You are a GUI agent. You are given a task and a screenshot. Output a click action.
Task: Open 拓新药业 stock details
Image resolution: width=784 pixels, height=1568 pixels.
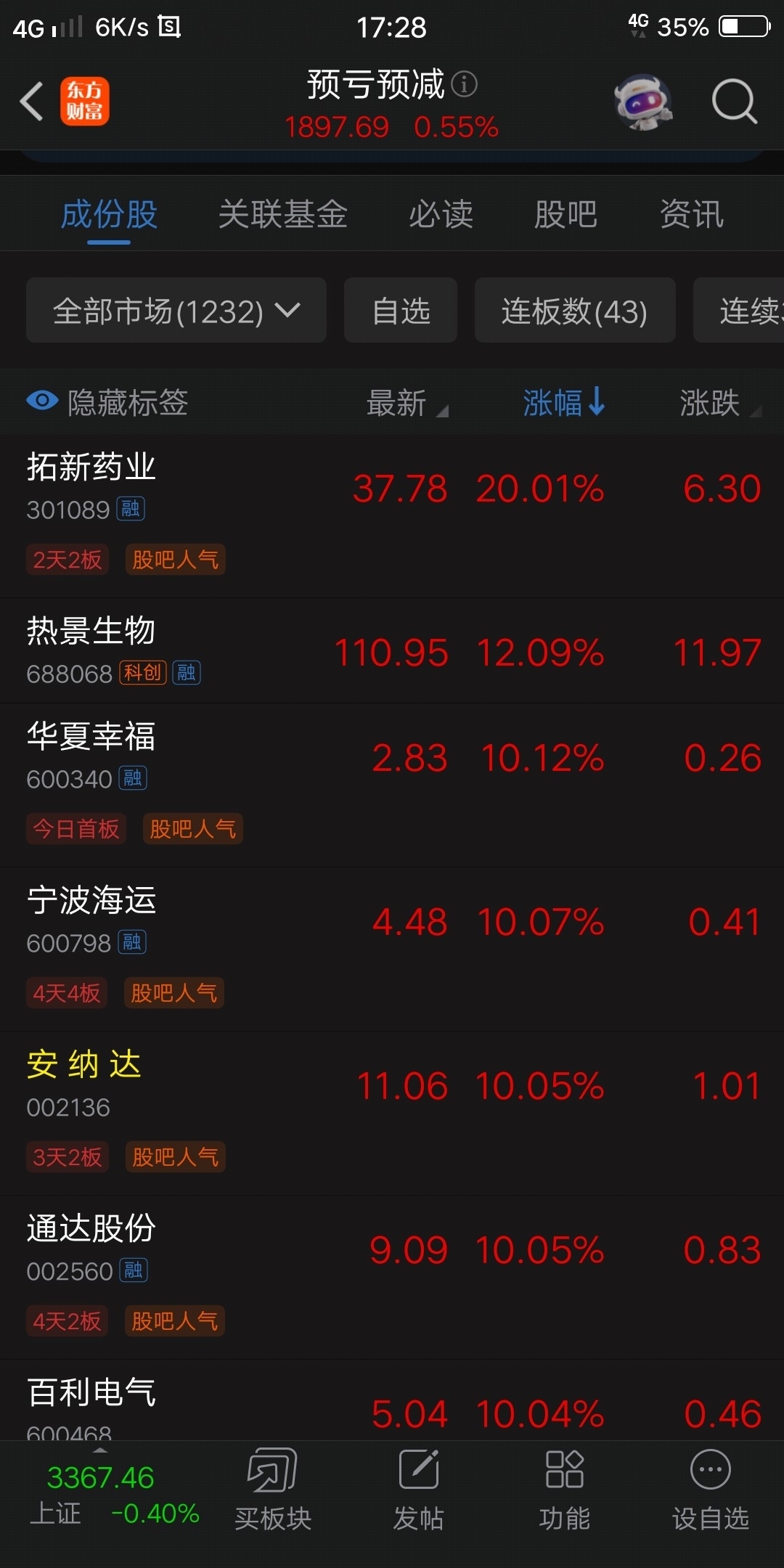click(392, 516)
